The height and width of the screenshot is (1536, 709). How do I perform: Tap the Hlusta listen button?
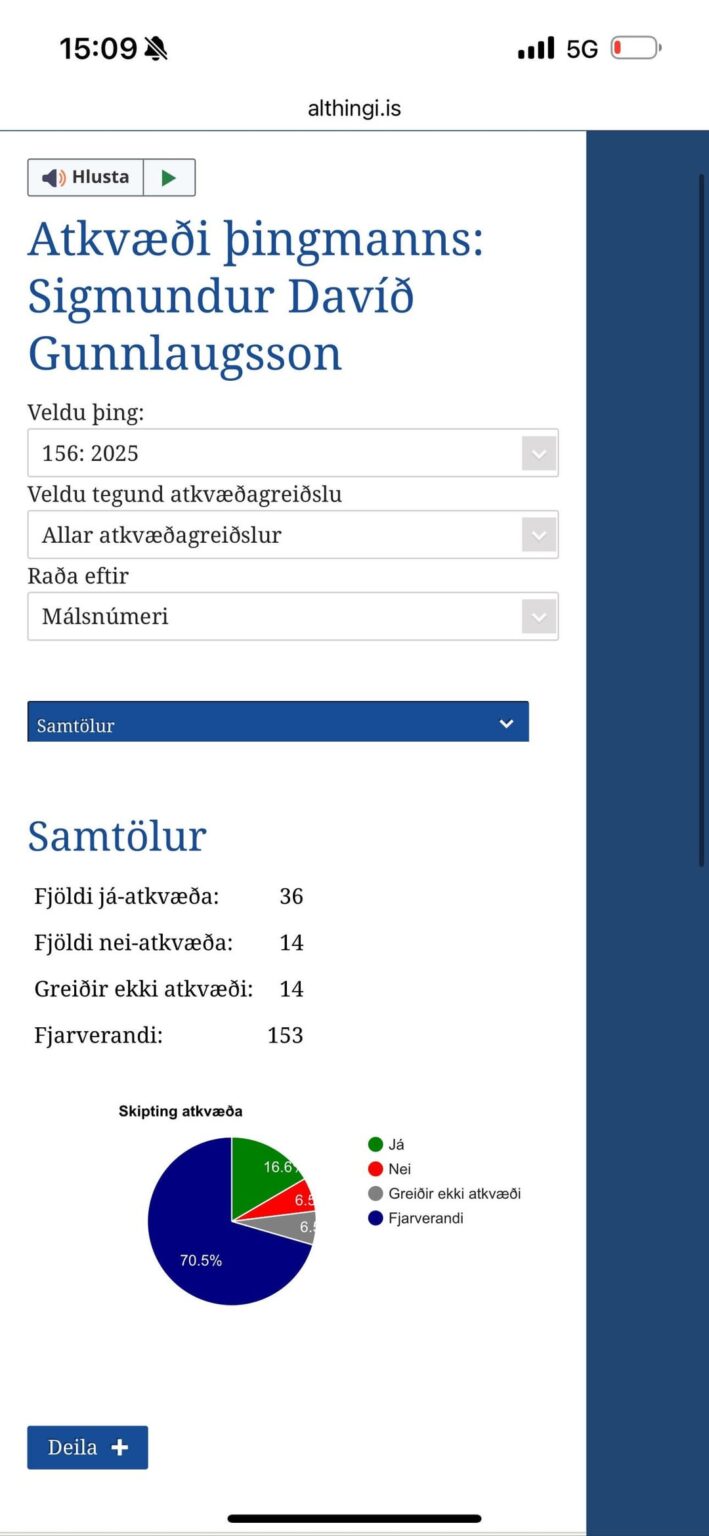(x=86, y=177)
